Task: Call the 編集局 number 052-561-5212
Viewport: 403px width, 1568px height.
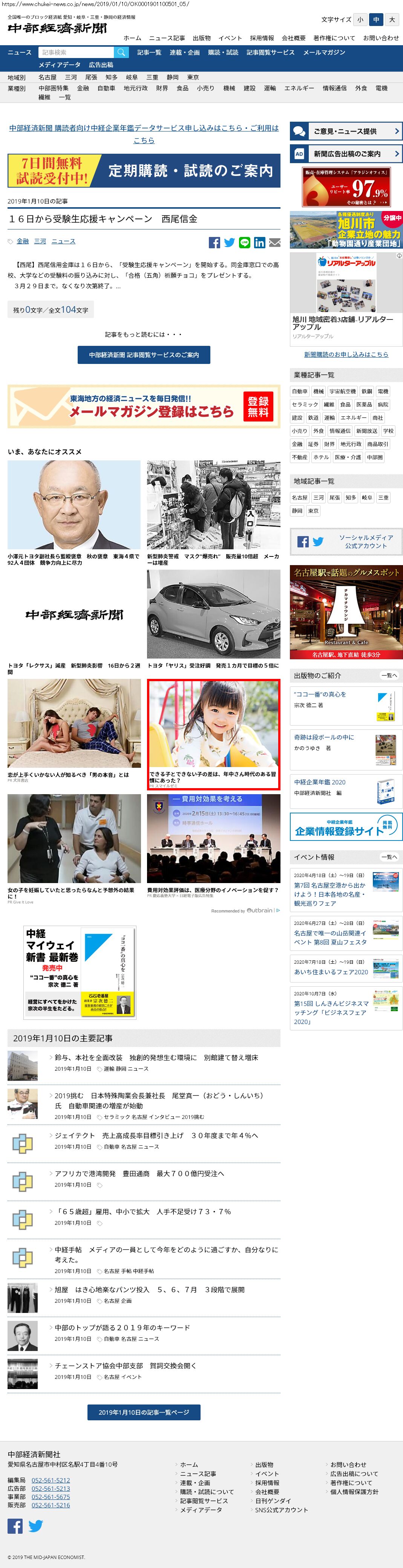Action: (51, 1480)
